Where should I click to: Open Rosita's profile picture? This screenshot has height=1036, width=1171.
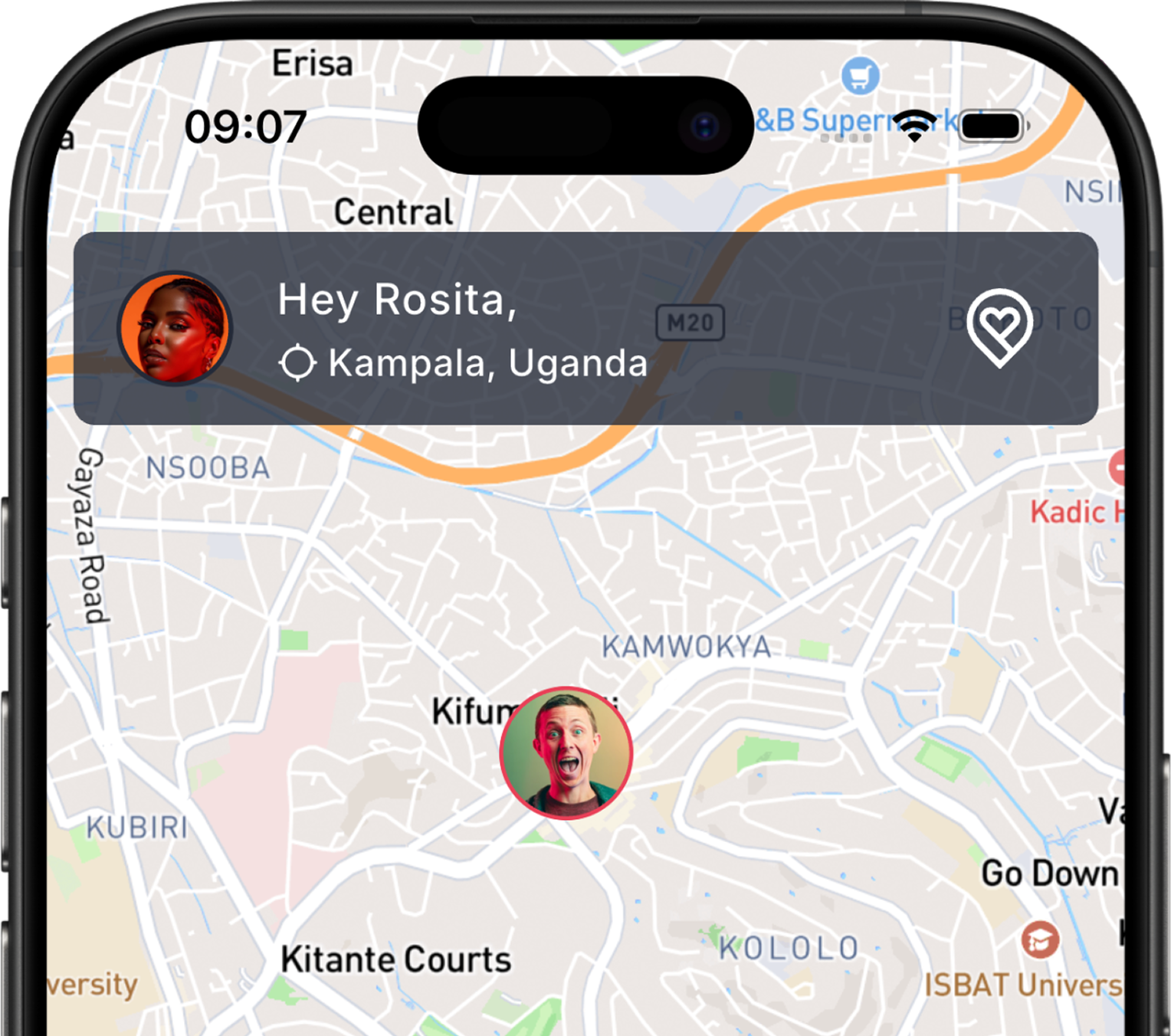click(175, 328)
